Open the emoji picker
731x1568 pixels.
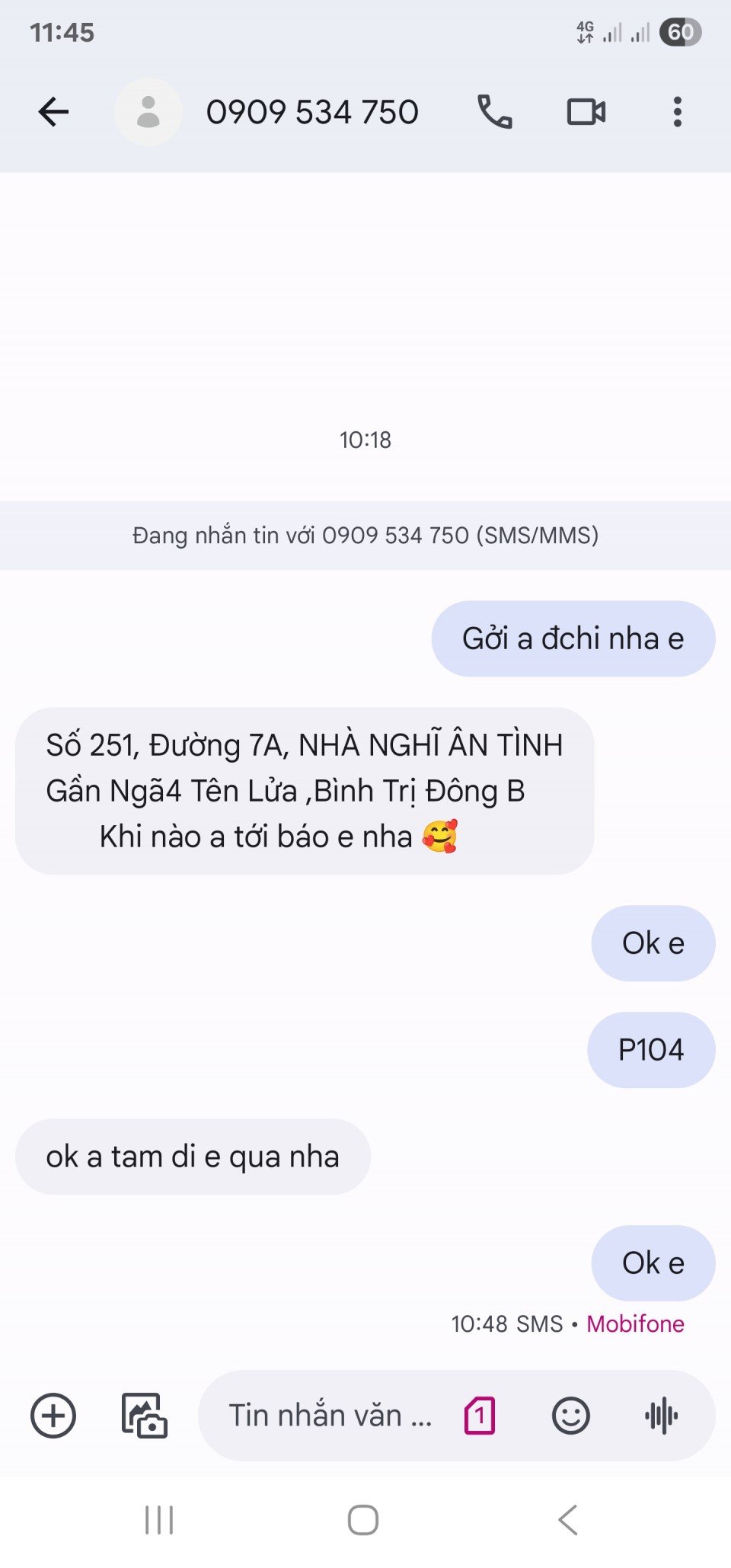point(570,1416)
